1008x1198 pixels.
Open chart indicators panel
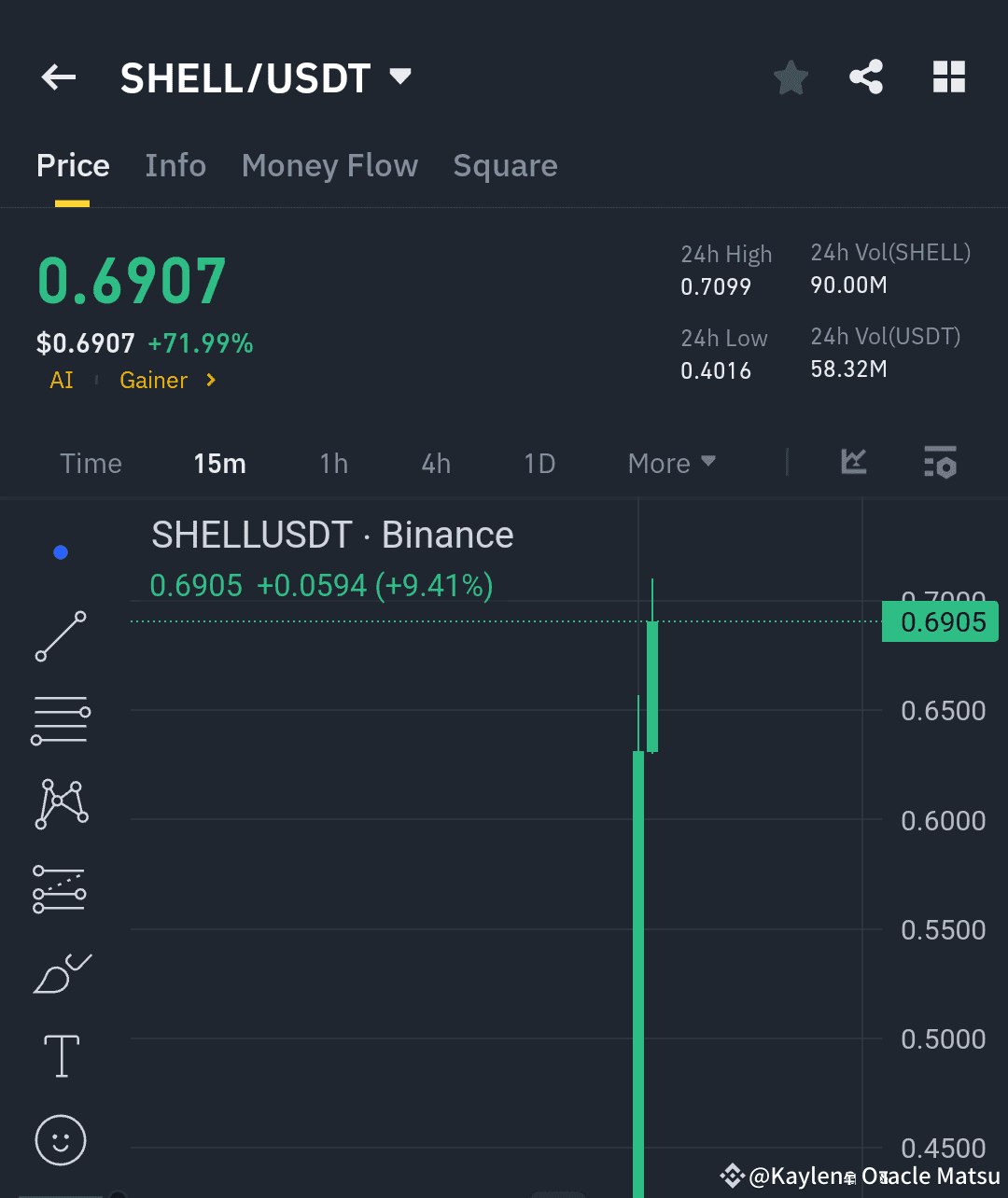853,463
